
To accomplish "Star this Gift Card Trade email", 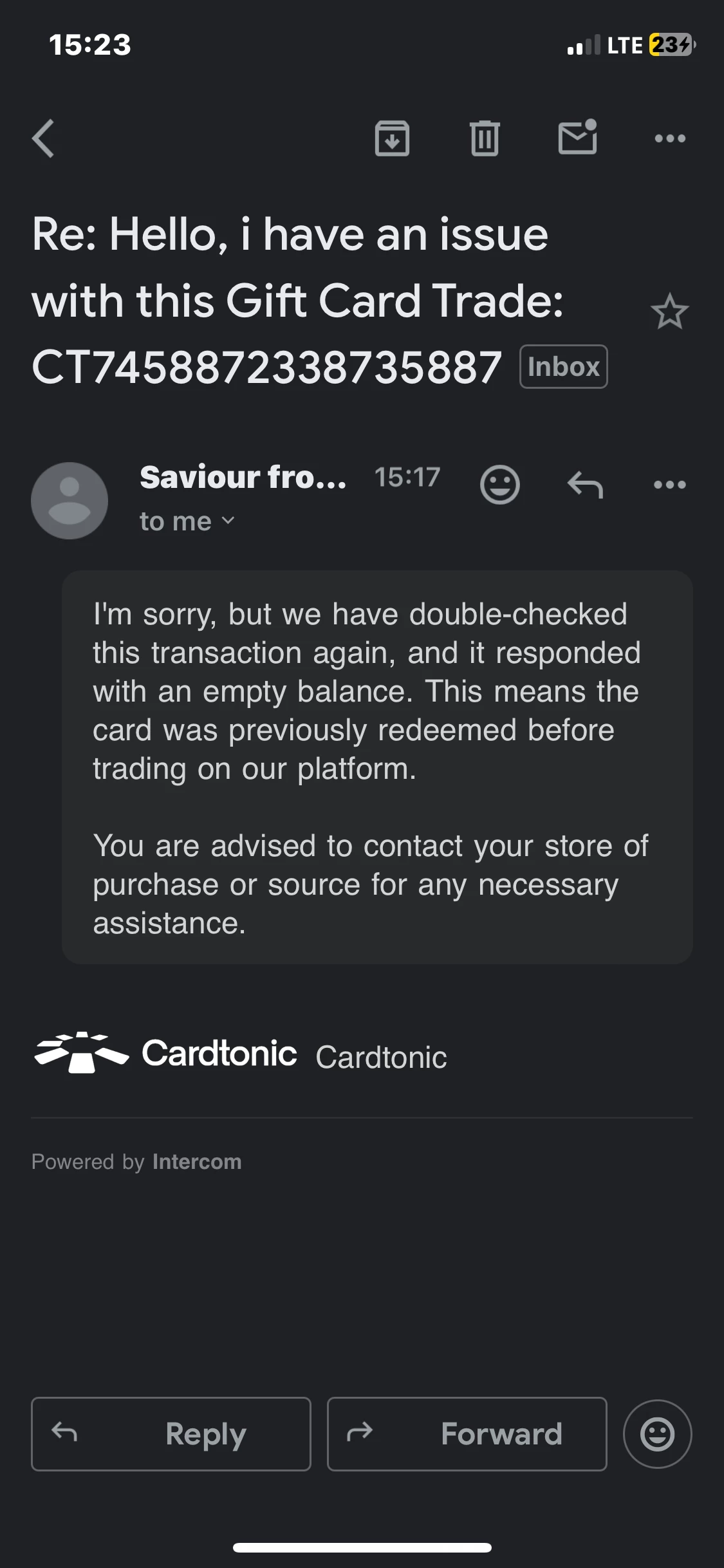I will coord(669,312).
